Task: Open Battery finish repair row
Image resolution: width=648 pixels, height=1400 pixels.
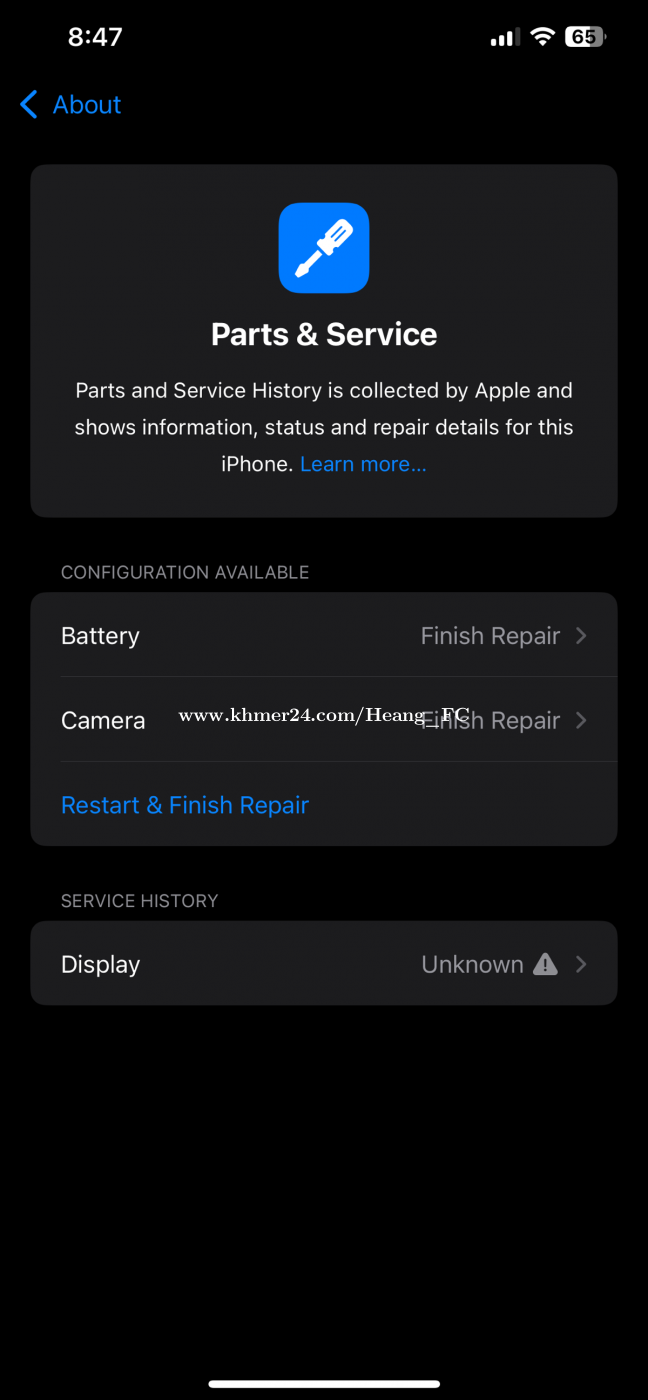Action: pyautogui.click(x=323, y=636)
